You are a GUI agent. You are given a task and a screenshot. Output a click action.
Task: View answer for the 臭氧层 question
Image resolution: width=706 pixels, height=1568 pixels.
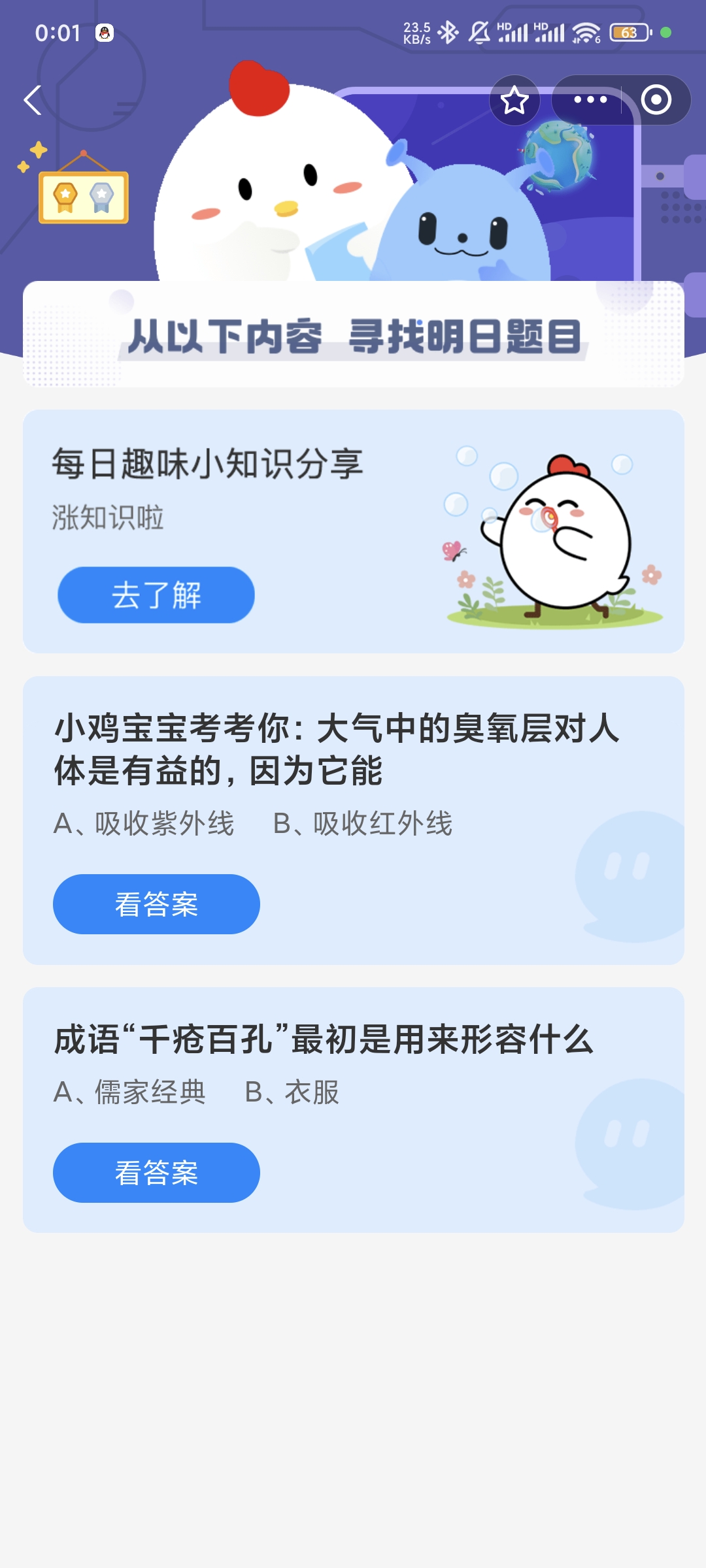point(156,904)
